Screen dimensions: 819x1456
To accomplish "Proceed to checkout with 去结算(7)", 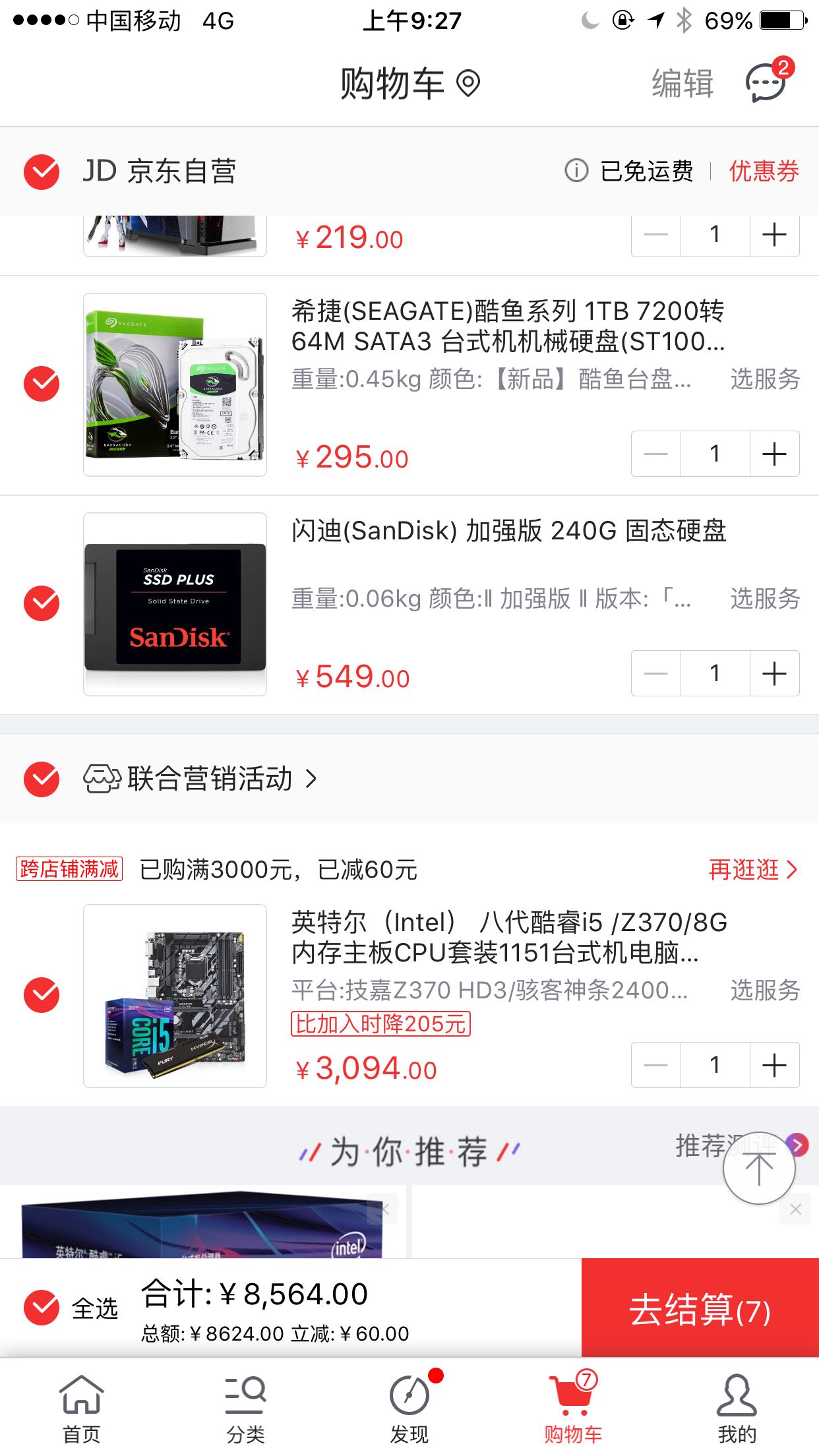I will pyautogui.click(x=700, y=1308).
